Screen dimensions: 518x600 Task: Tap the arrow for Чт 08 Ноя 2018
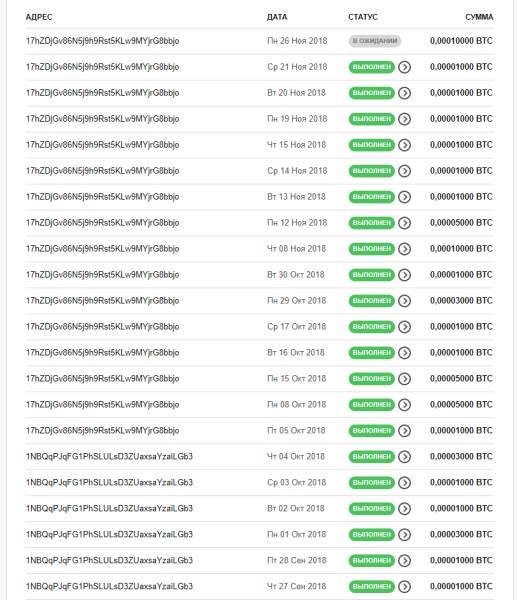click(404, 249)
